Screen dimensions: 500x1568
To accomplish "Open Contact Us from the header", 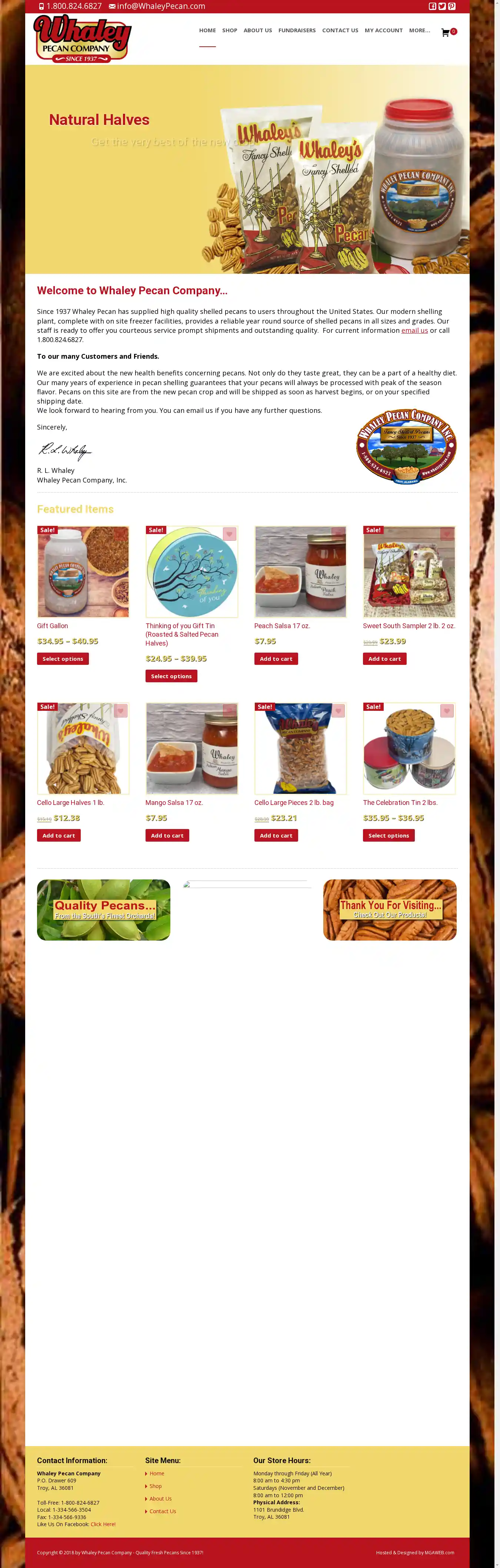I will pyautogui.click(x=340, y=30).
